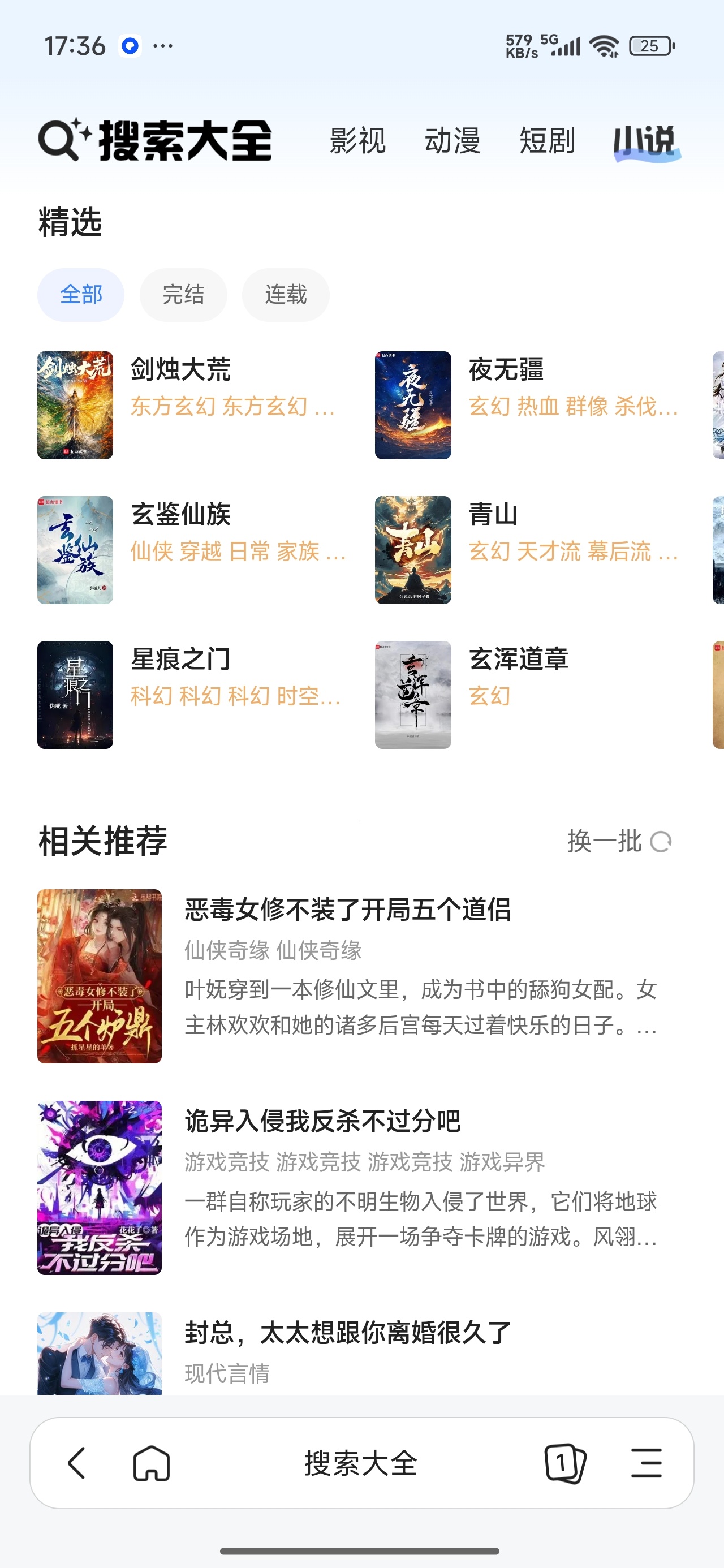The height and width of the screenshot is (1568, 724).
Task: Go back with the browser back arrow
Action: (76, 1463)
